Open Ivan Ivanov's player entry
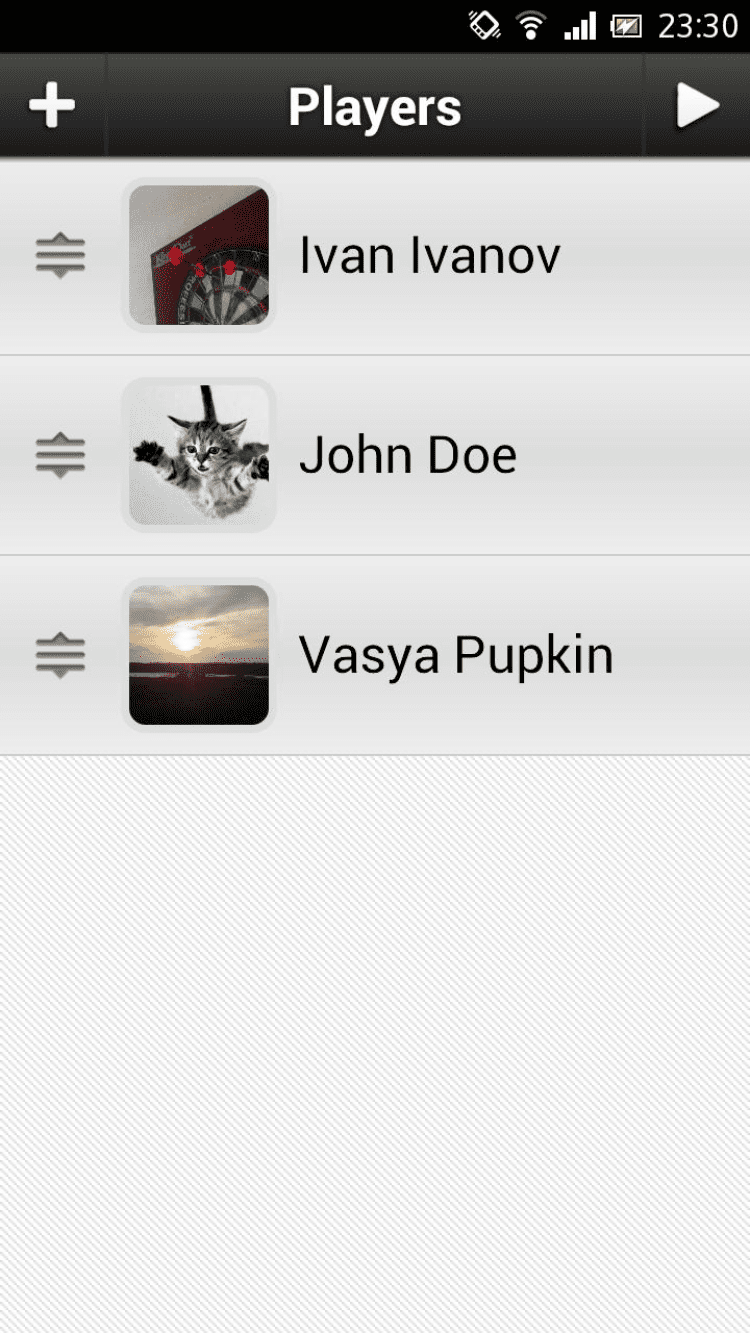 pyautogui.click(x=430, y=256)
